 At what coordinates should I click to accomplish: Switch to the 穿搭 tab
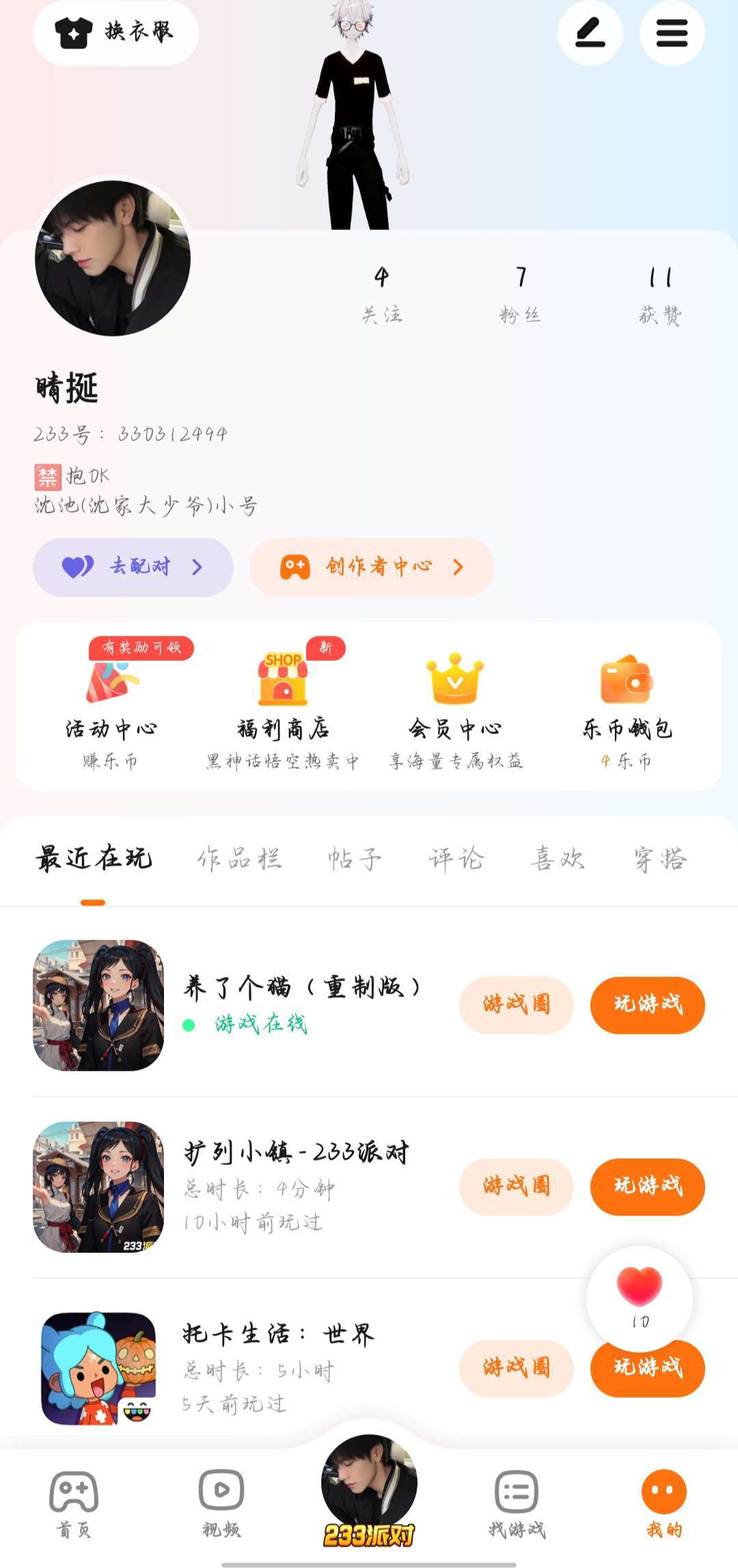point(659,858)
